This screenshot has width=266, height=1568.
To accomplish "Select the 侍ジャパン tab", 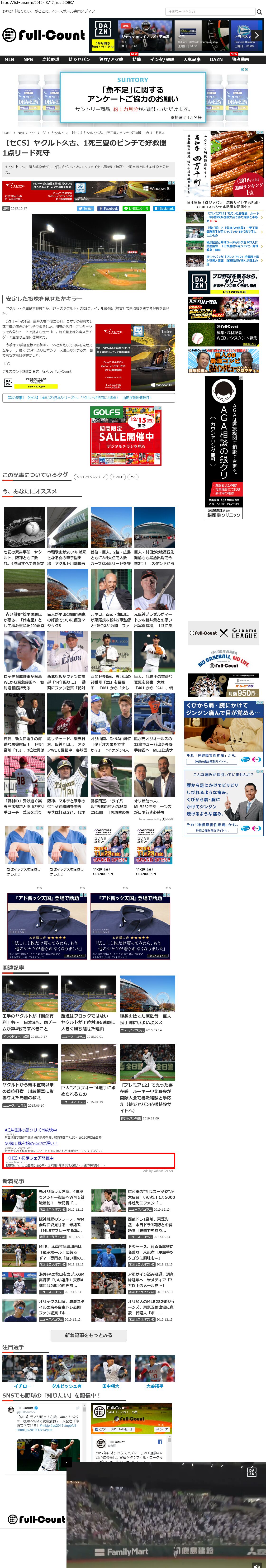I will [x=79, y=60].
